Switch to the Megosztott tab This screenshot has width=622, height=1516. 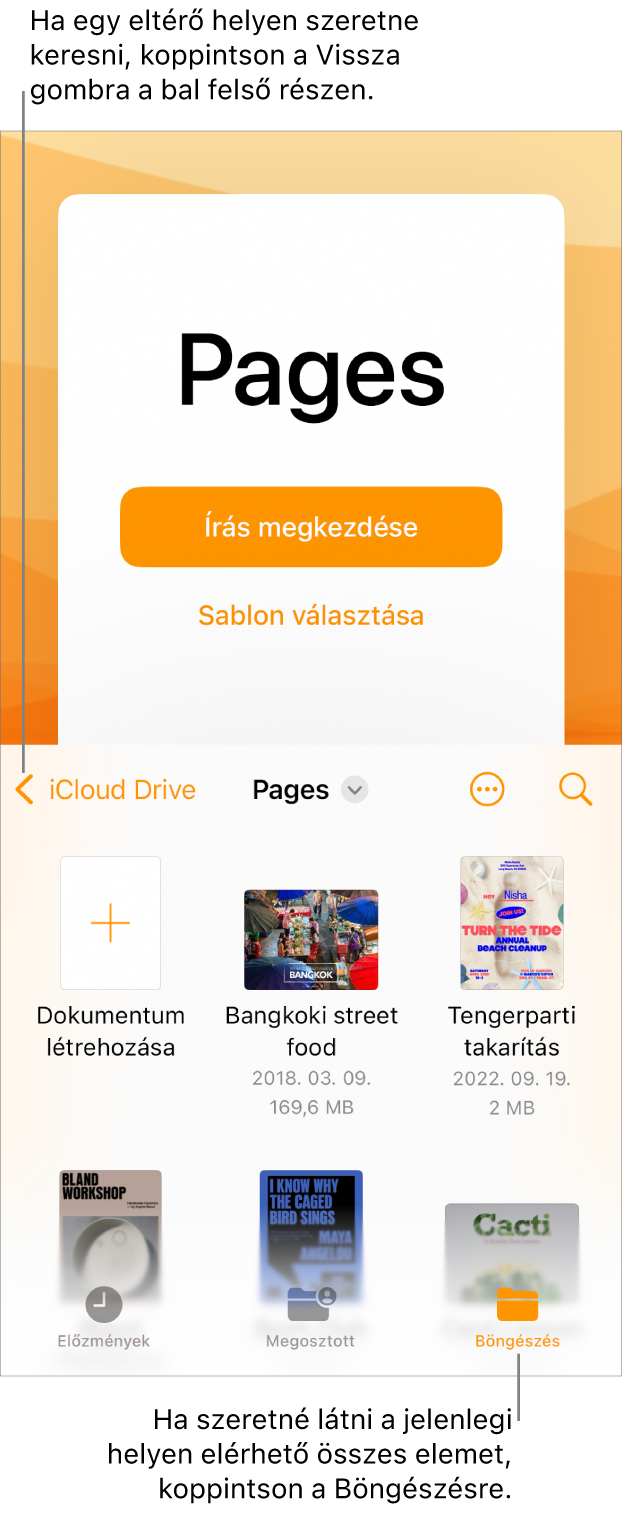click(x=310, y=1318)
